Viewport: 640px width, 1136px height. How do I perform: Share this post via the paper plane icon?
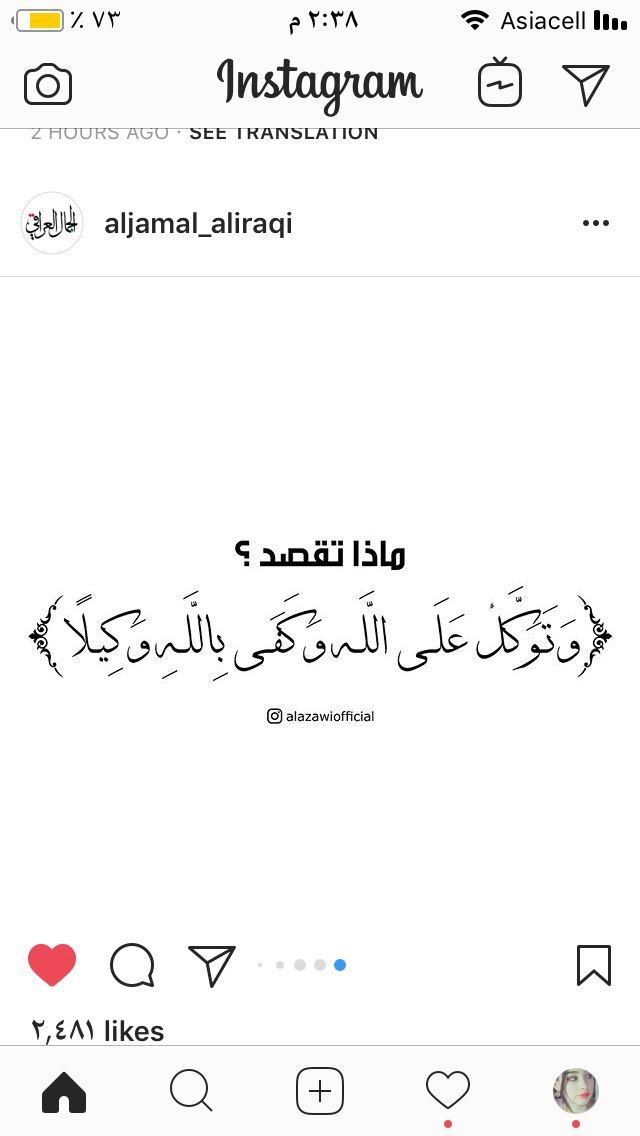(212, 966)
